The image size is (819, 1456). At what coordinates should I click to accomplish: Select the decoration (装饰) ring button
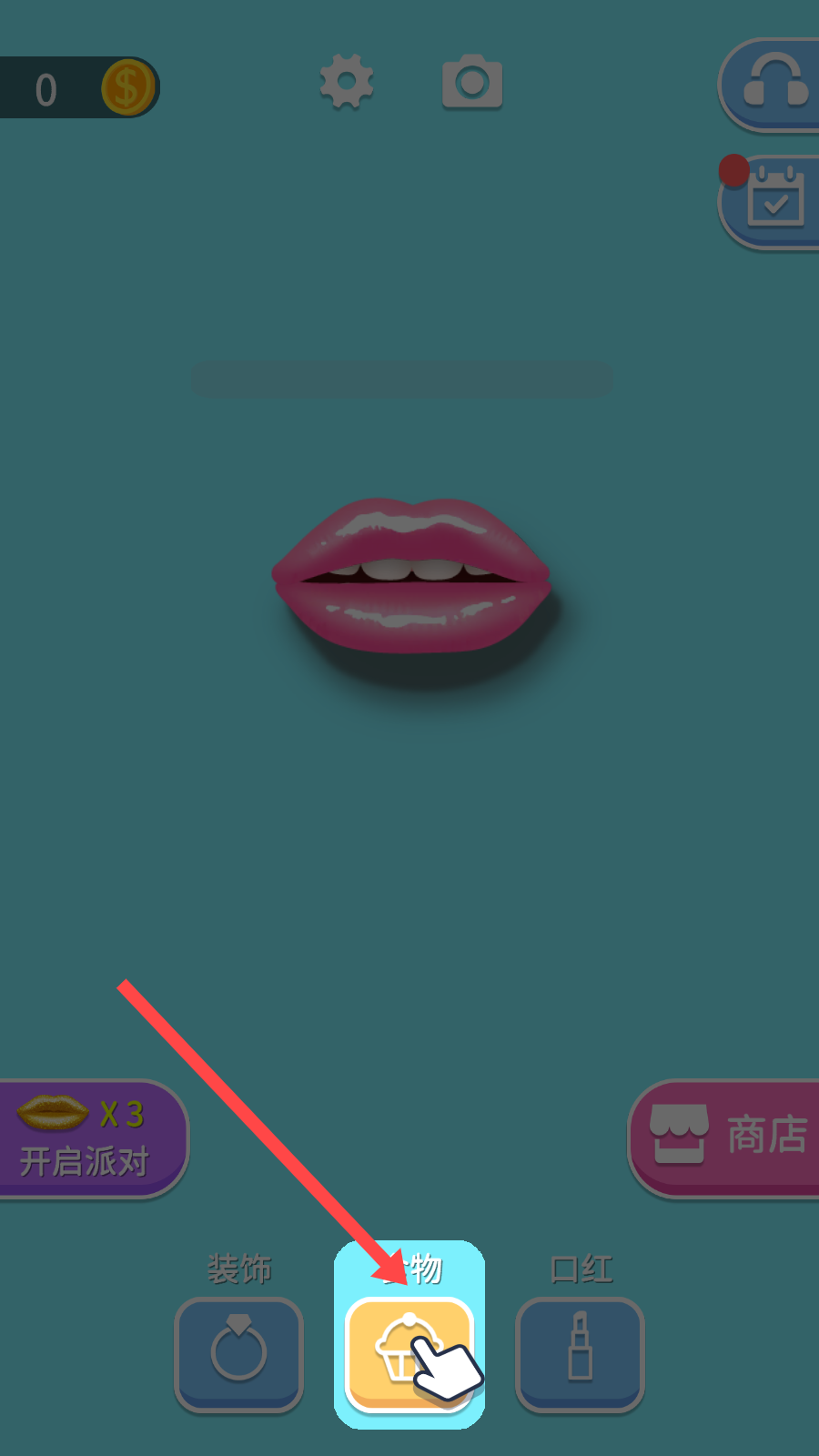pyautogui.click(x=238, y=1354)
